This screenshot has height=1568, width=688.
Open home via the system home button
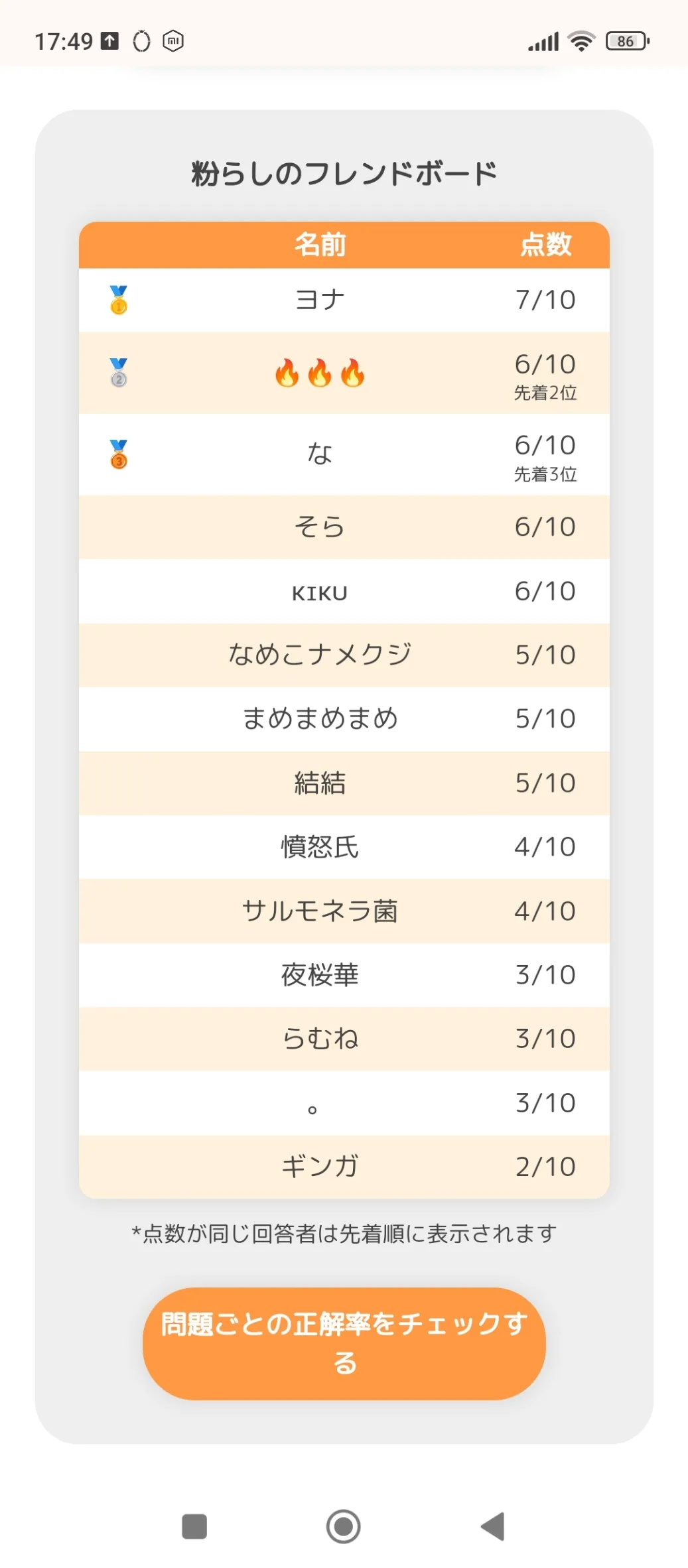343,1526
